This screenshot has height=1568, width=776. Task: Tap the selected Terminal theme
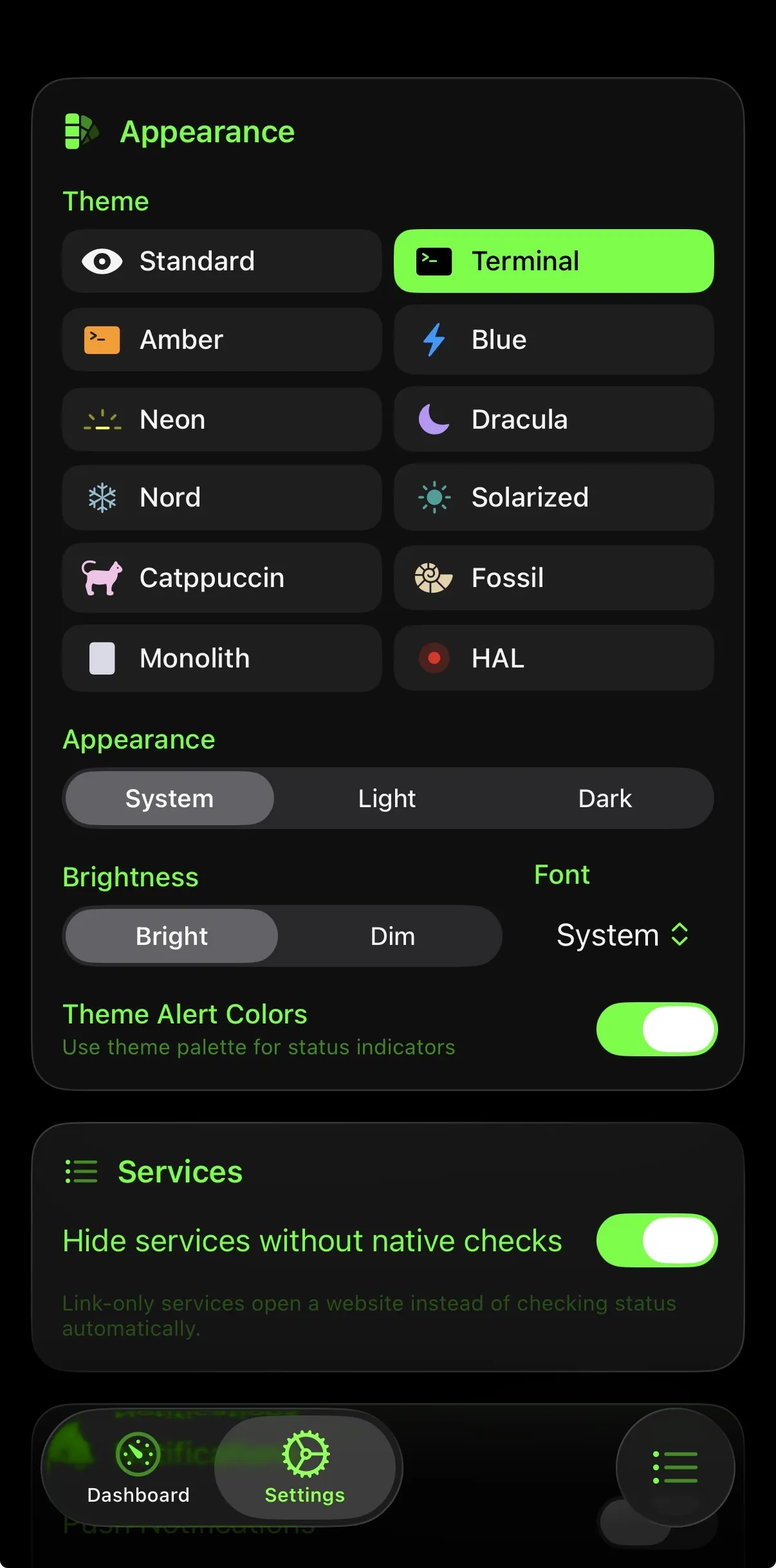tap(553, 261)
